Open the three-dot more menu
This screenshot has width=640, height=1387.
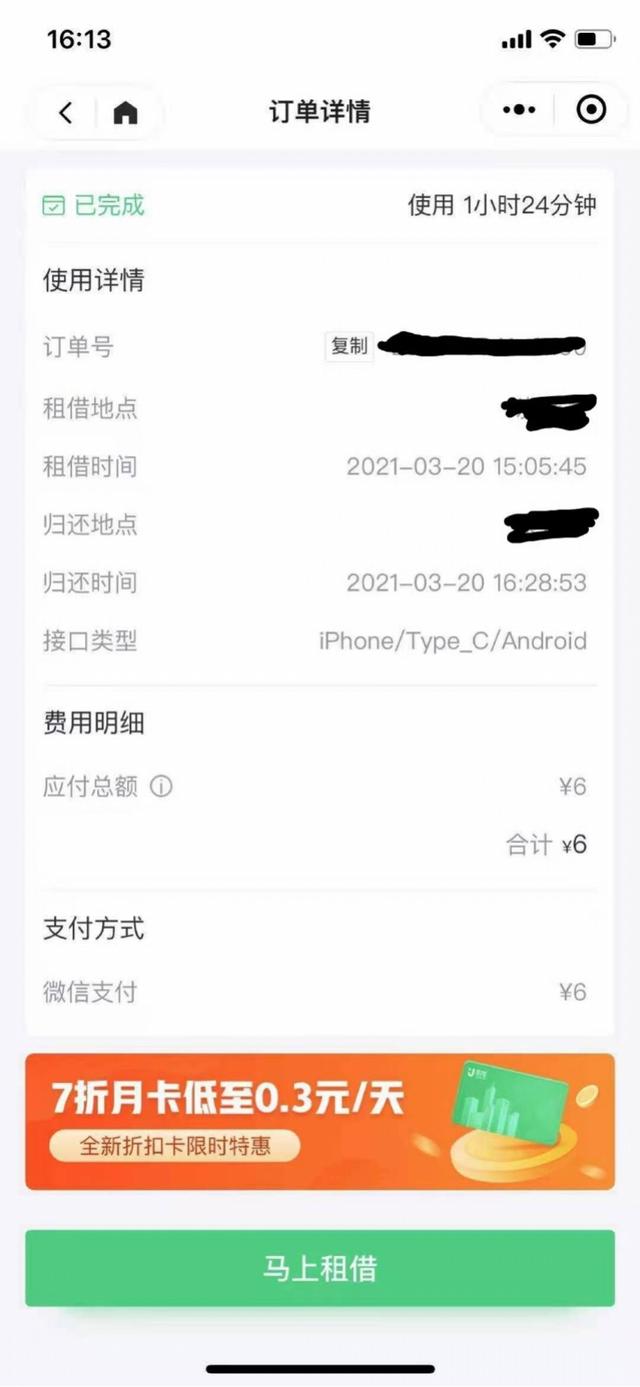[x=519, y=110]
